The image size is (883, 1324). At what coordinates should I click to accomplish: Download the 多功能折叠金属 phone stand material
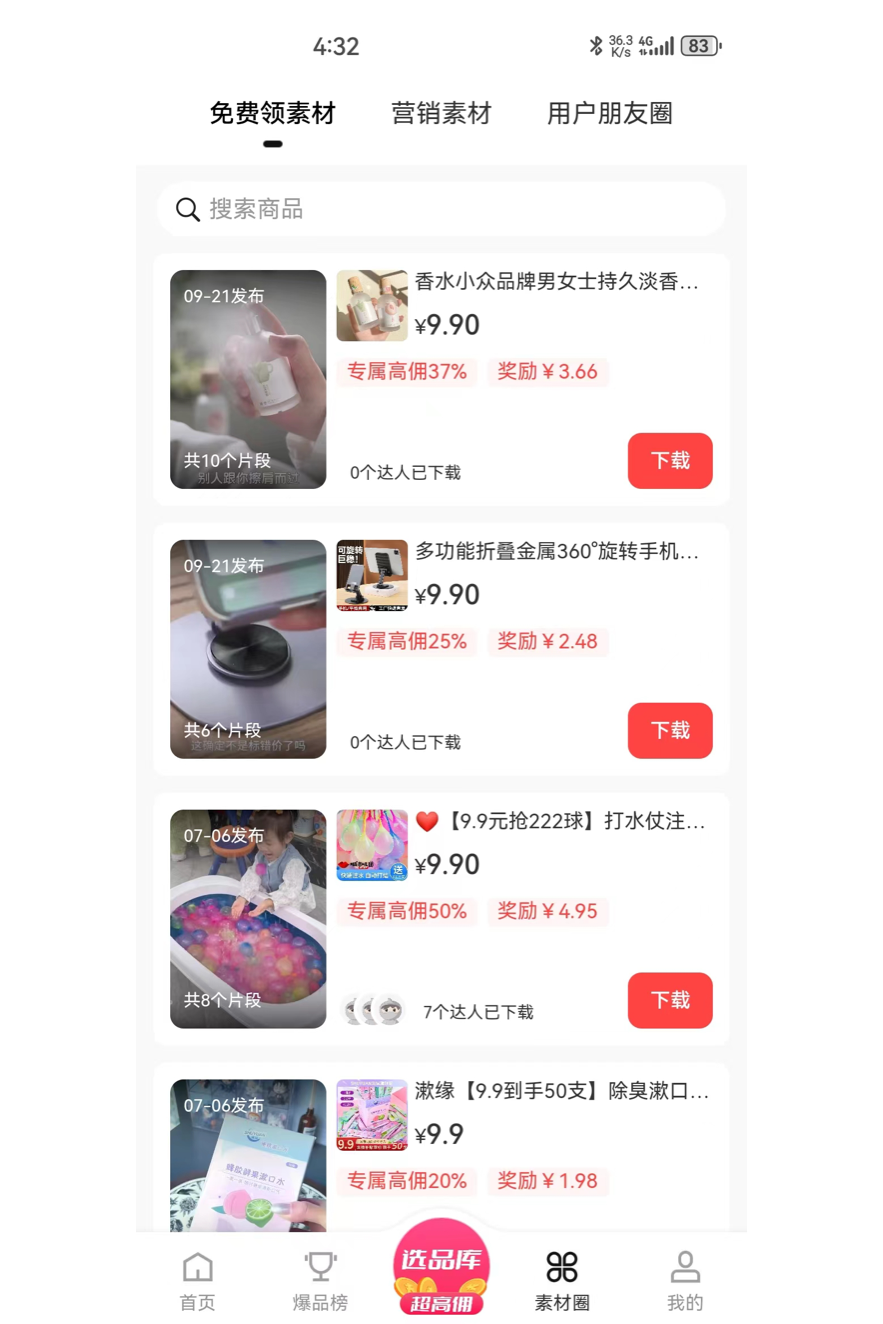670,731
